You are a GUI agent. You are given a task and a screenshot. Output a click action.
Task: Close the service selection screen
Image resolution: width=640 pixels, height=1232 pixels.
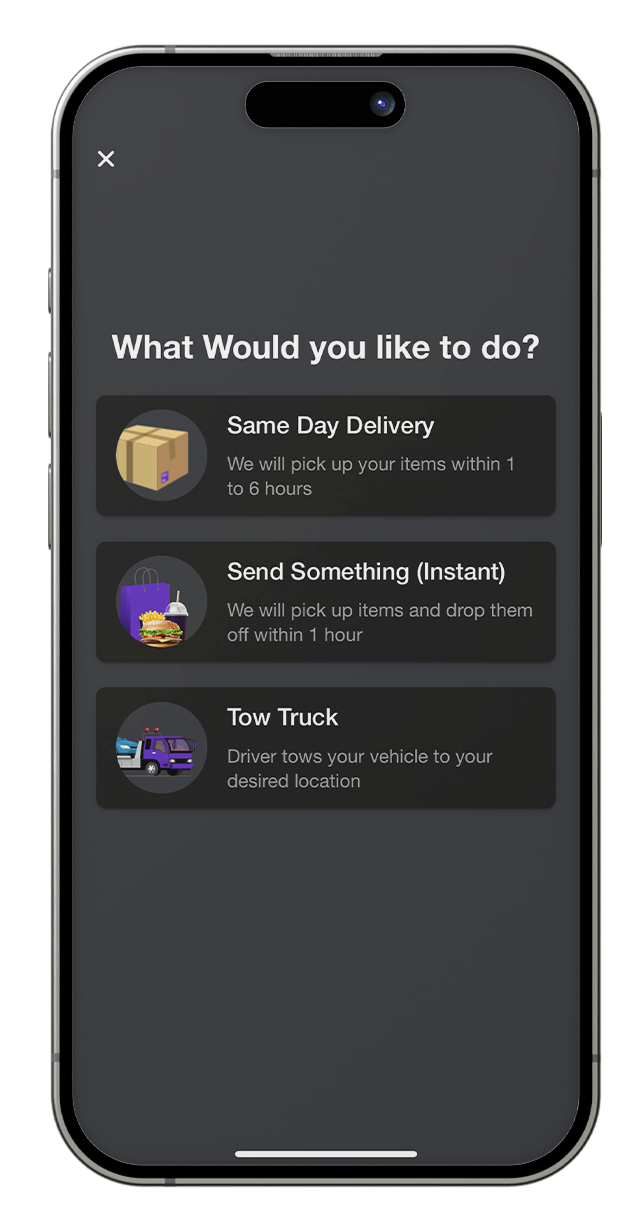(x=106, y=159)
